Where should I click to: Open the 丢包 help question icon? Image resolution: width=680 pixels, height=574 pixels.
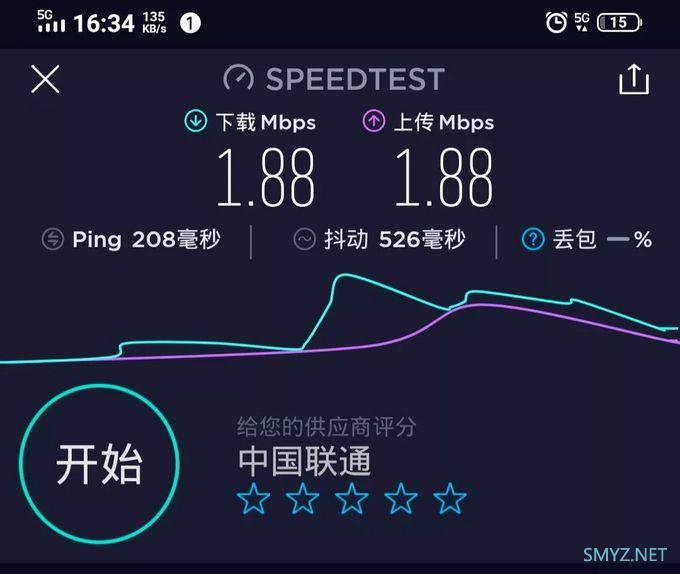[534, 239]
